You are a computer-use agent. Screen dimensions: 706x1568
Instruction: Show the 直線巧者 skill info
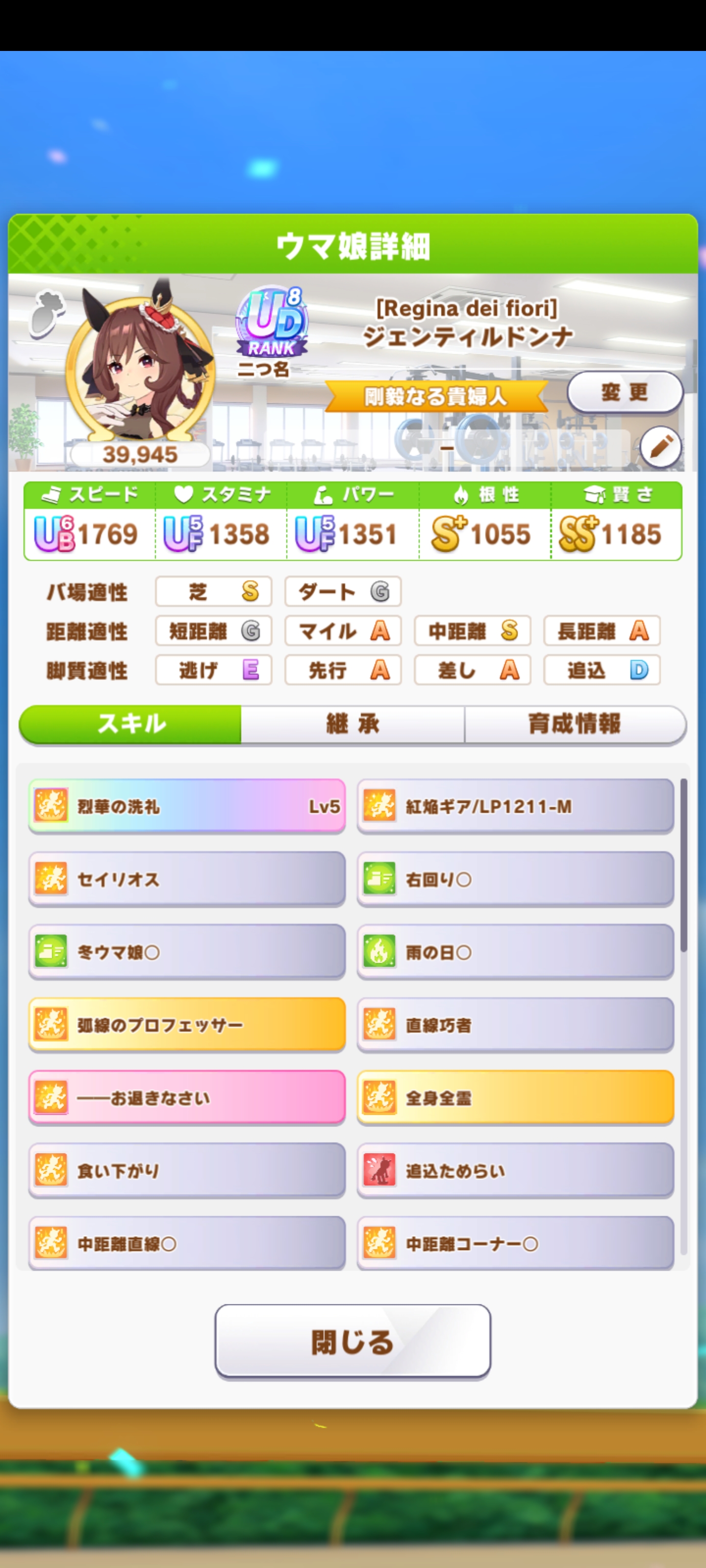coord(515,1025)
